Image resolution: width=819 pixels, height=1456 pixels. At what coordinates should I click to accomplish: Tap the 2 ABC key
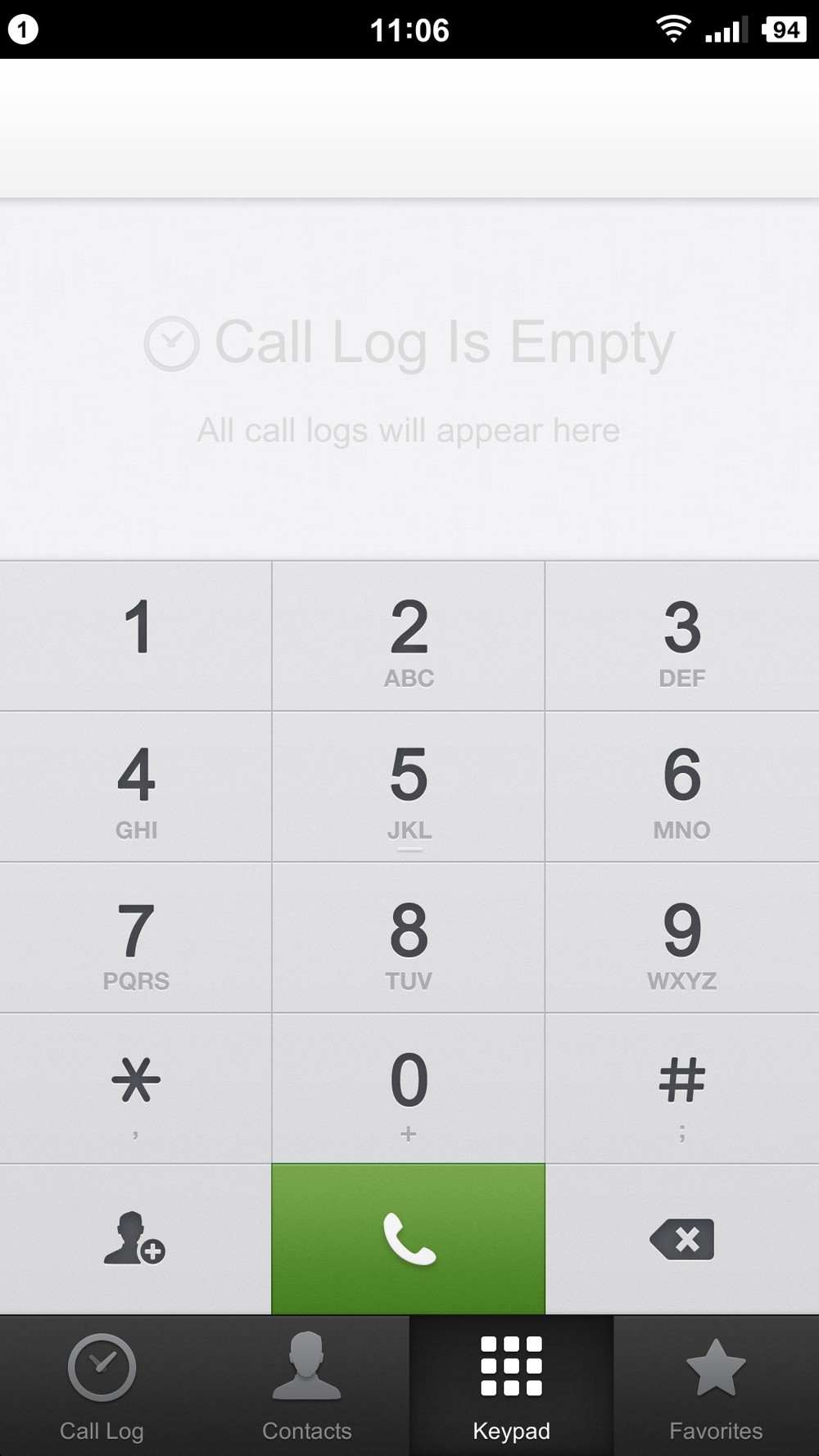[x=408, y=636]
